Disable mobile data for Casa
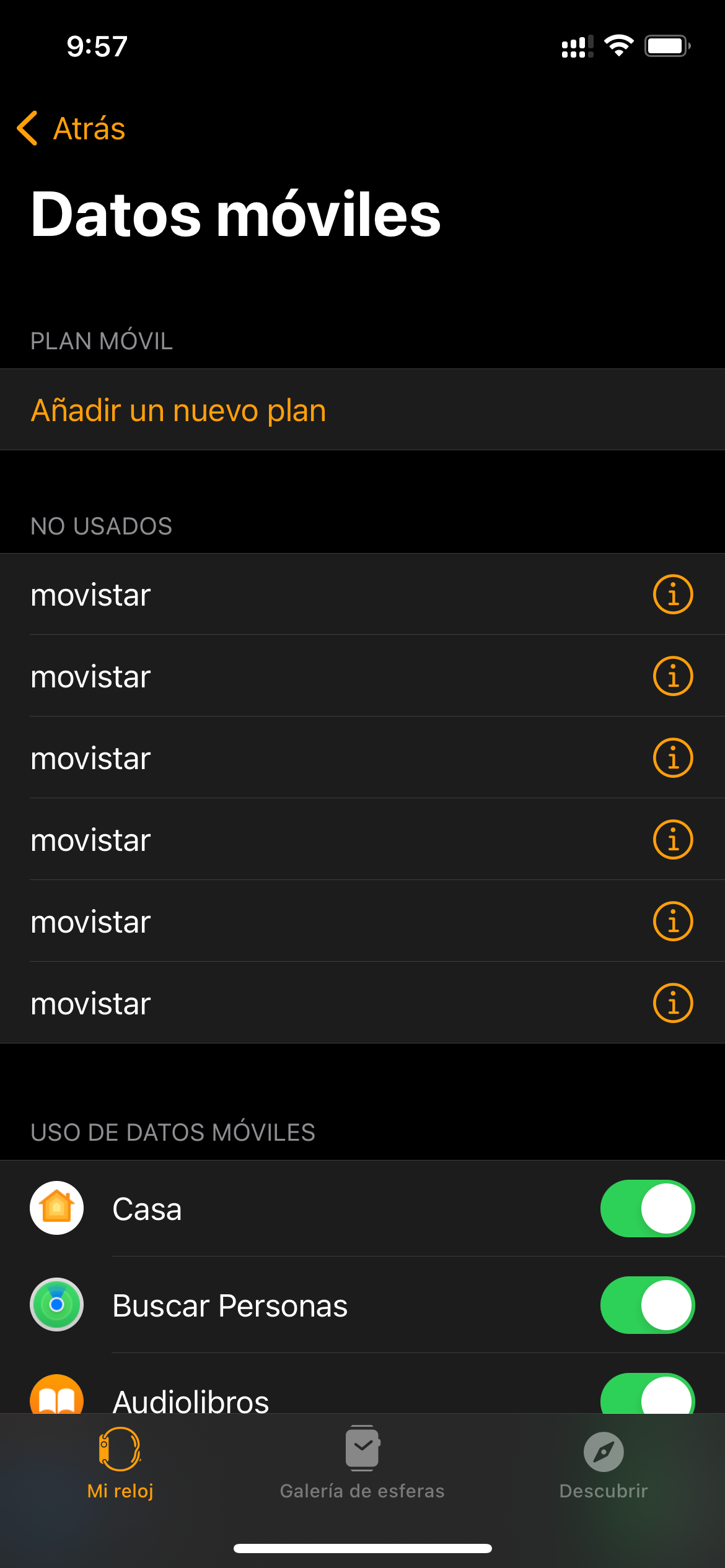 (x=647, y=1208)
